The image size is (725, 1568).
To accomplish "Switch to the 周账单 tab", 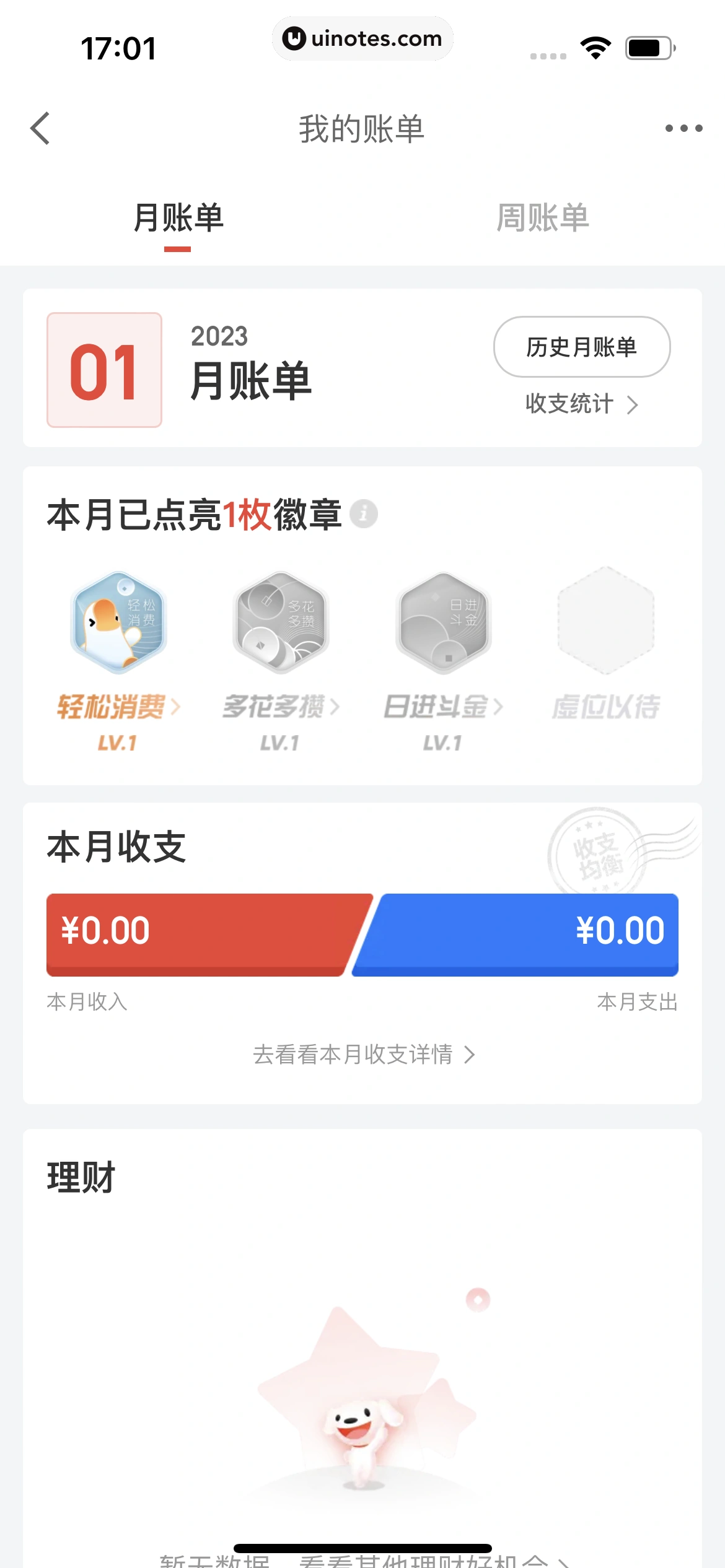I will (x=543, y=218).
